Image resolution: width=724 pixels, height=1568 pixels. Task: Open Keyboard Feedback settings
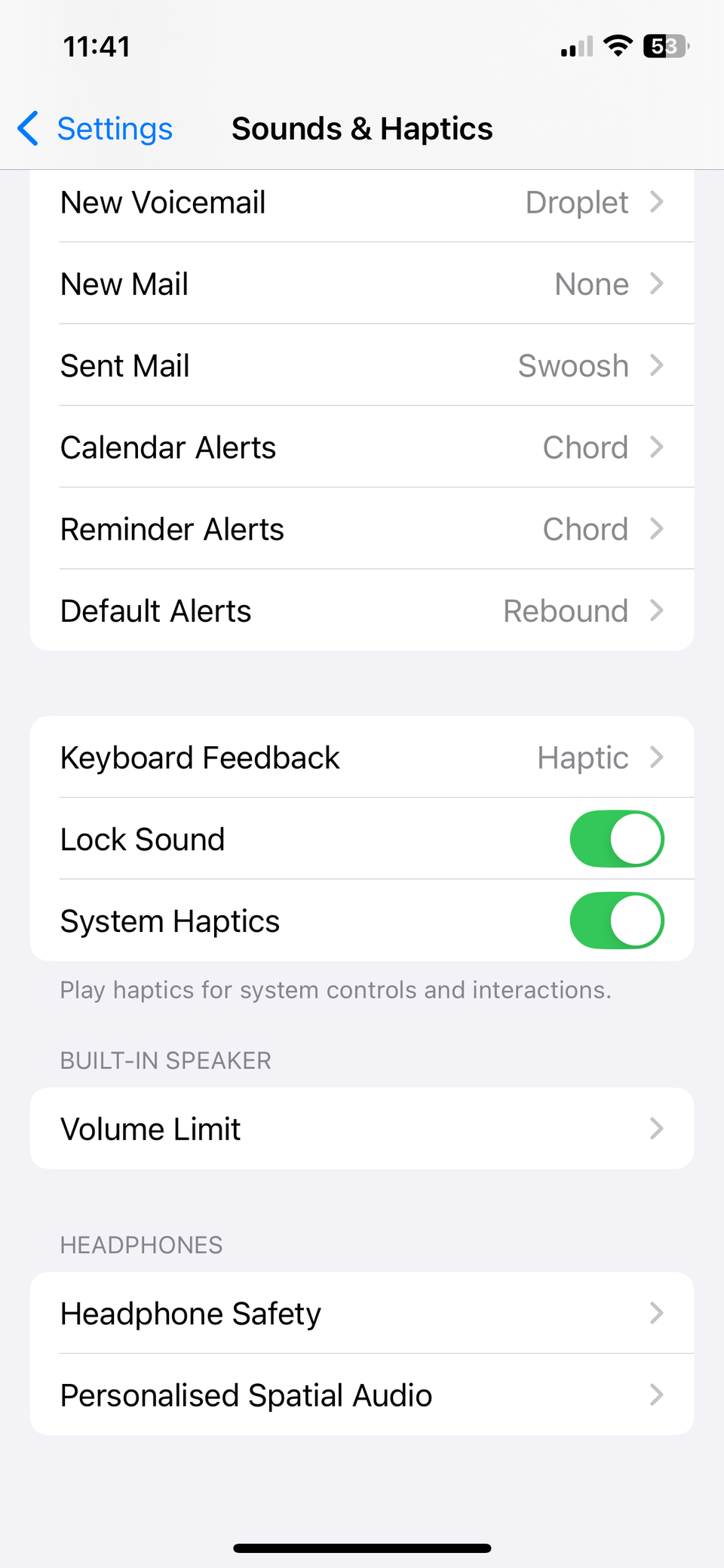[x=362, y=758]
